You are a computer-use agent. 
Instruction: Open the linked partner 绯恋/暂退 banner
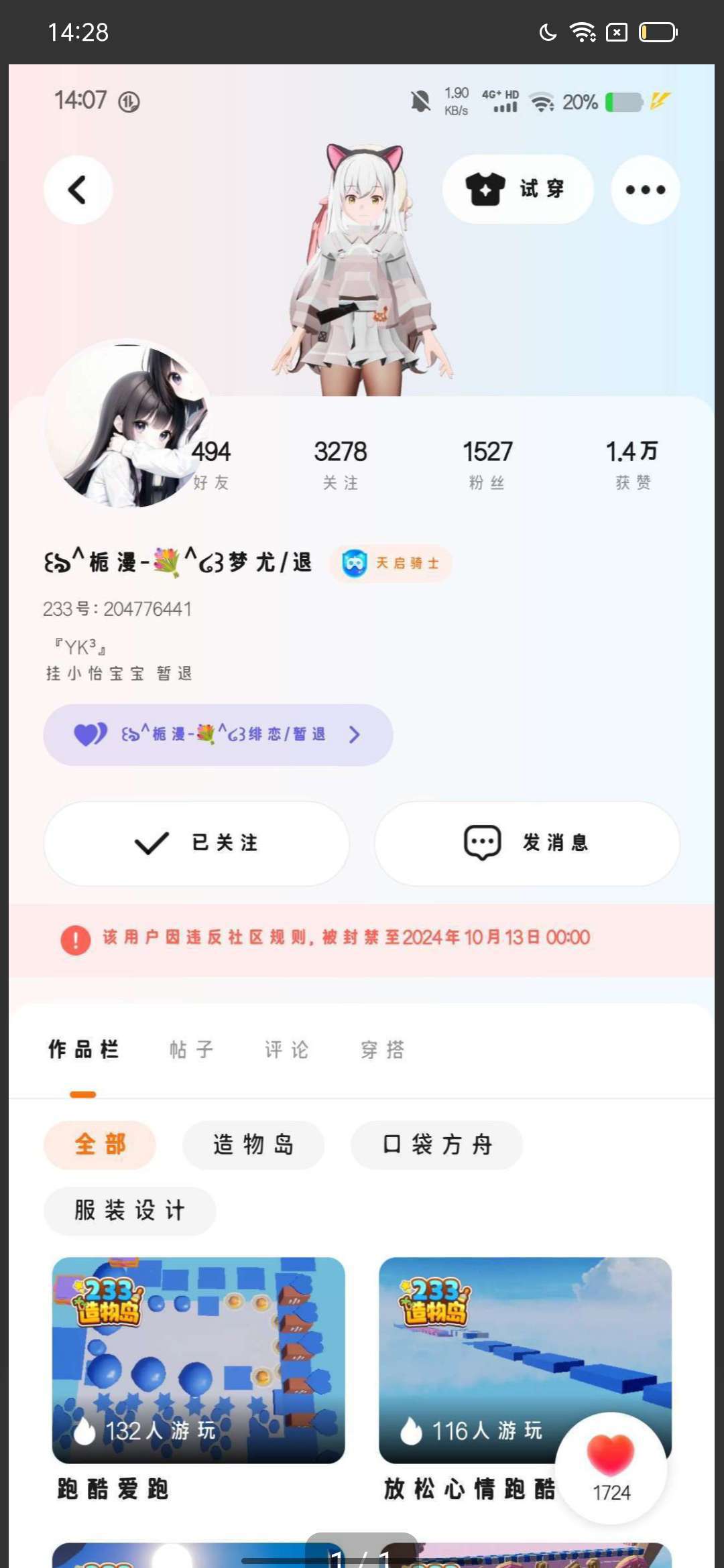click(x=218, y=735)
